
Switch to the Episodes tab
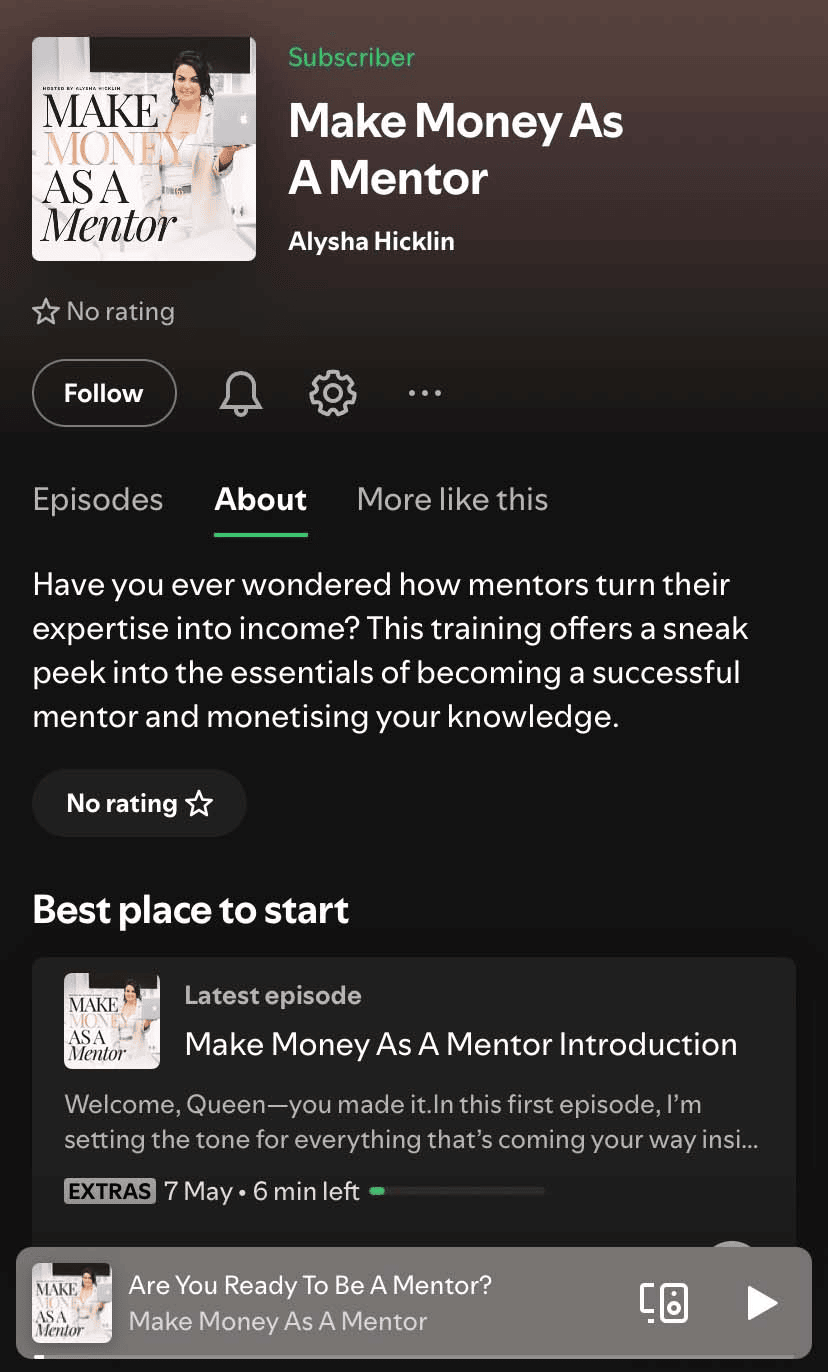98,499
